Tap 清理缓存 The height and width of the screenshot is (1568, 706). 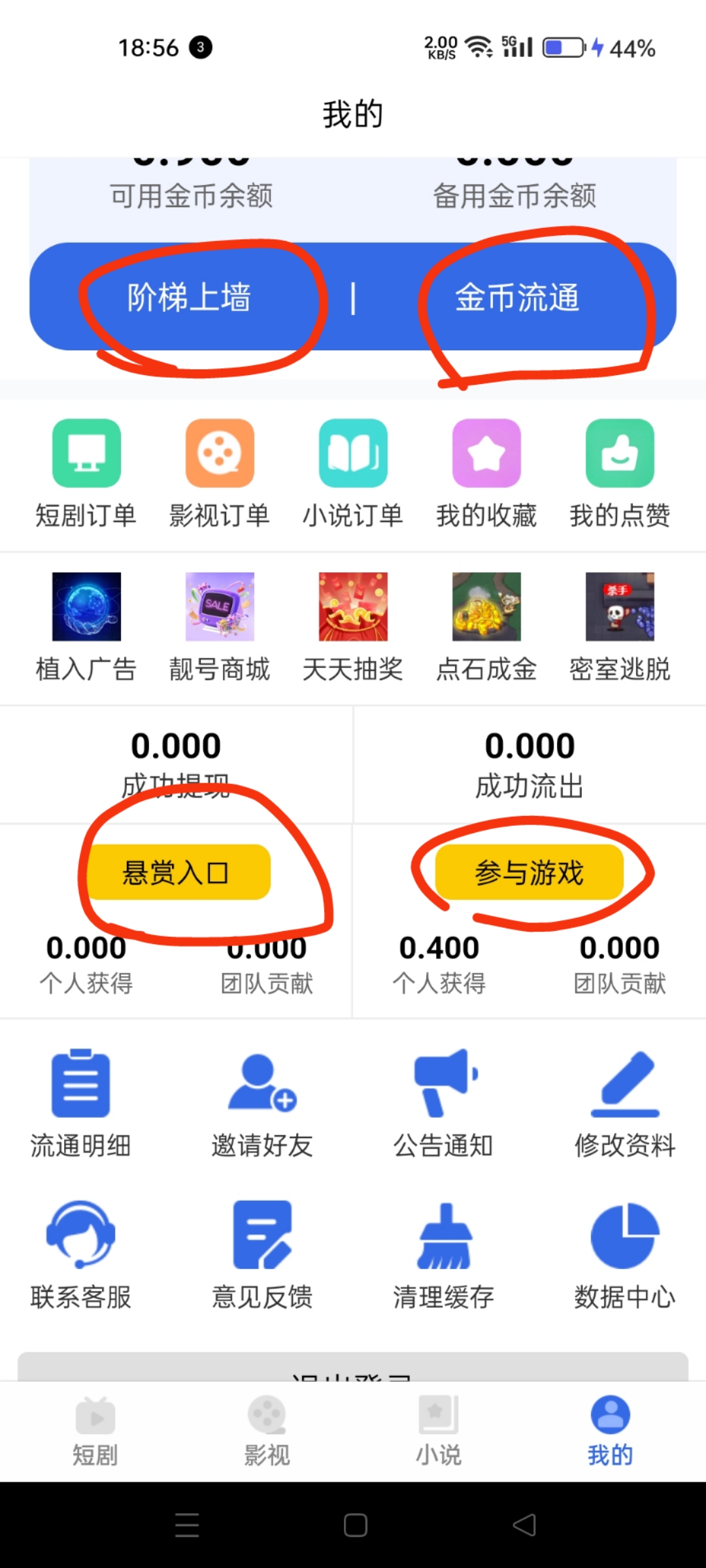443,1256
